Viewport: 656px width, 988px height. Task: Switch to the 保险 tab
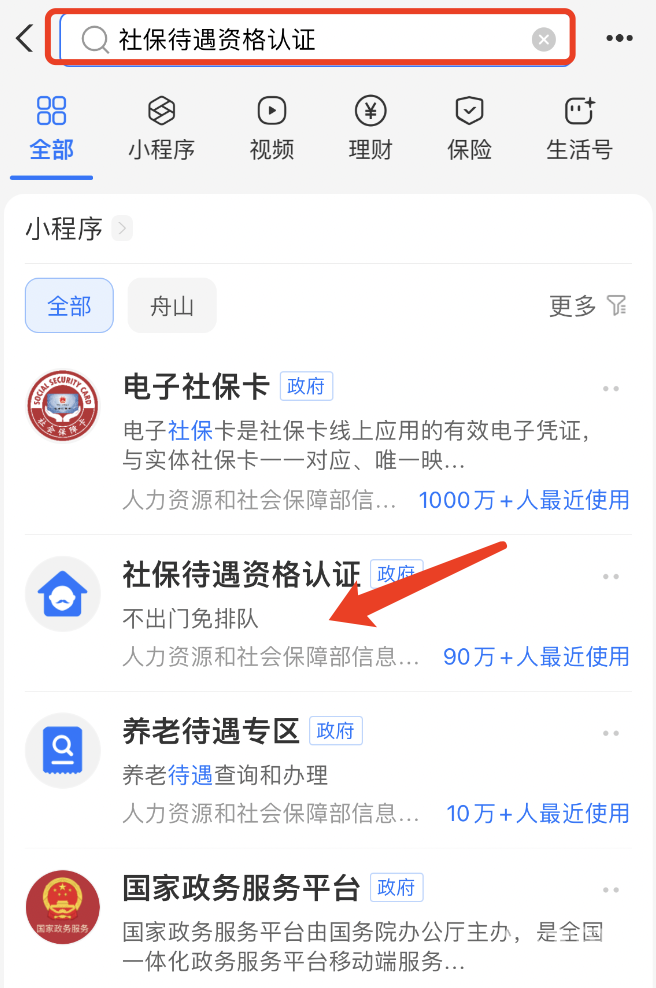click(469, 129)
